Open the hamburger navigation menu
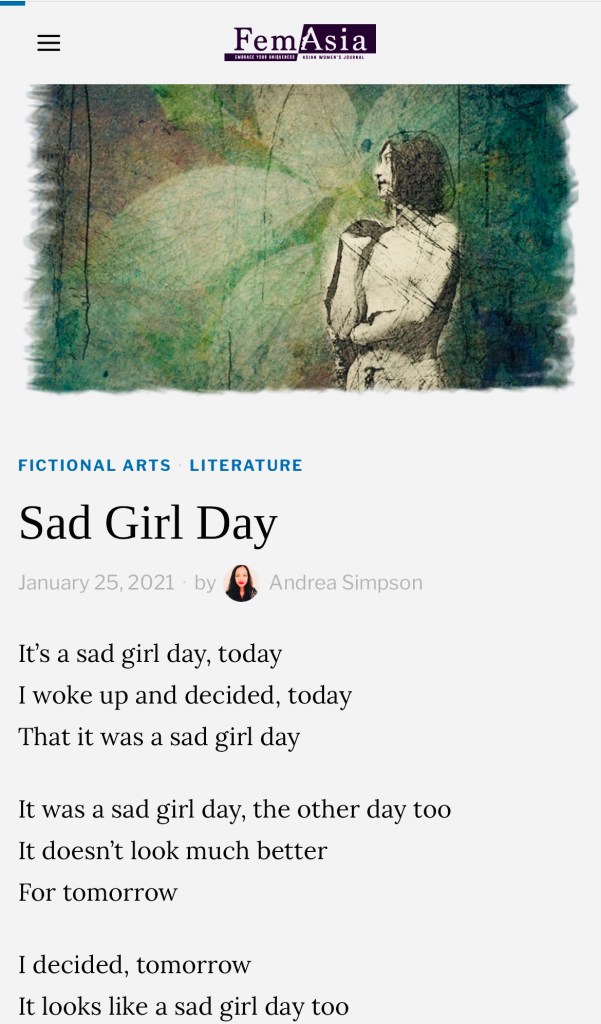 click(x=49, y=43)
